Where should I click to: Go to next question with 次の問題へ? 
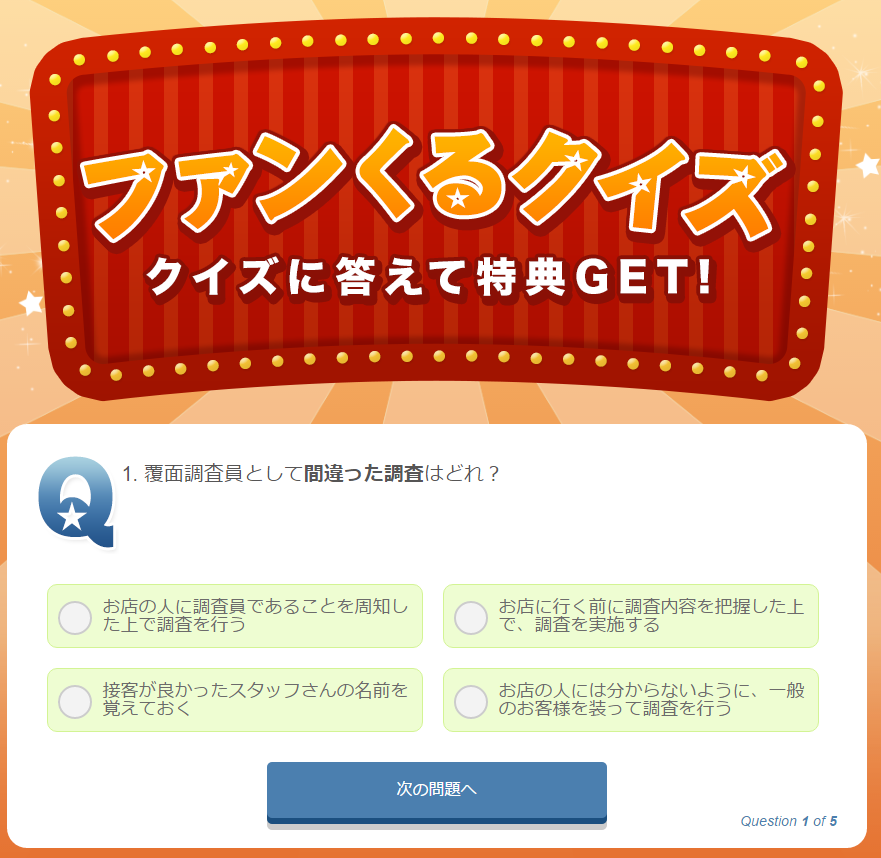[x=436, y=790]
